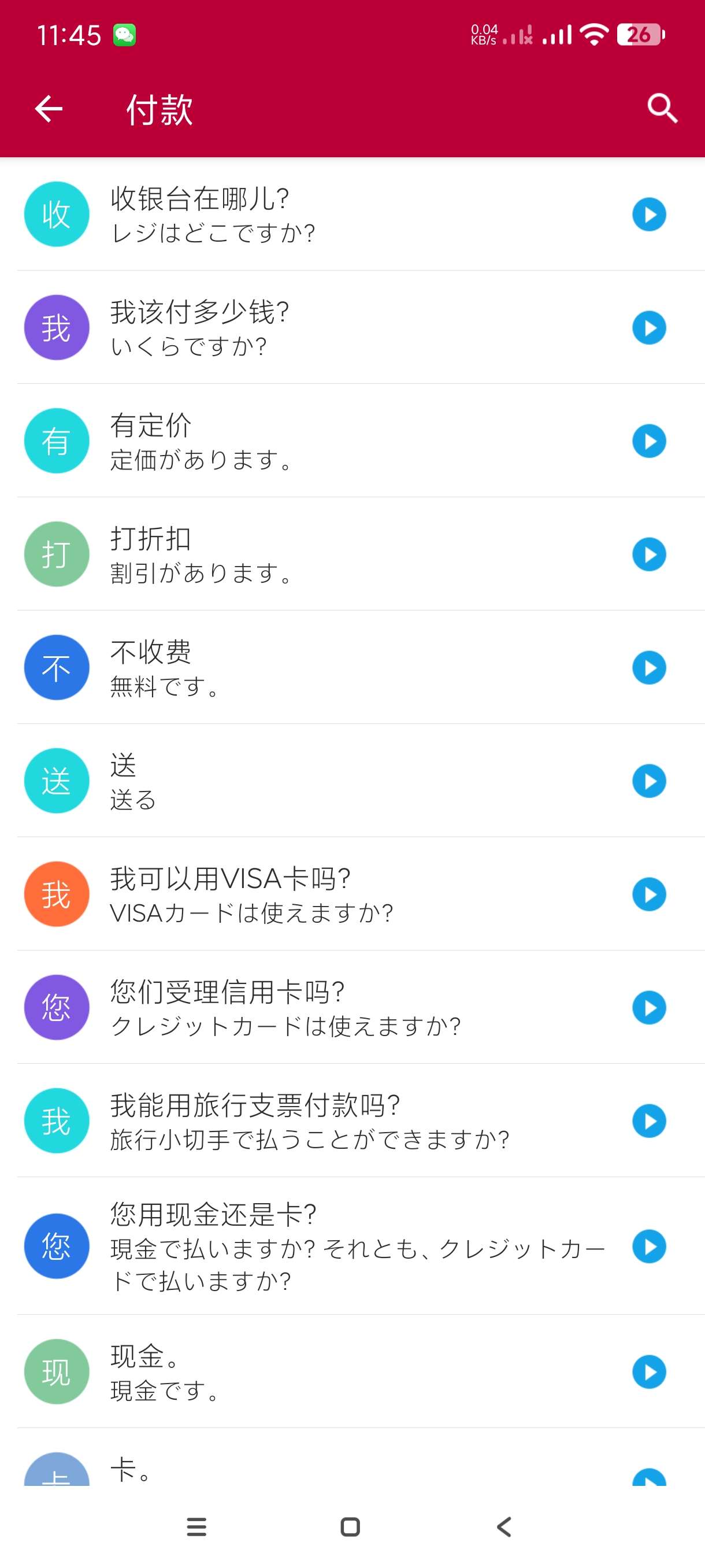Play pronunciation of 有定价
This screenshot has height=1568, width=705.
point(649,441)
